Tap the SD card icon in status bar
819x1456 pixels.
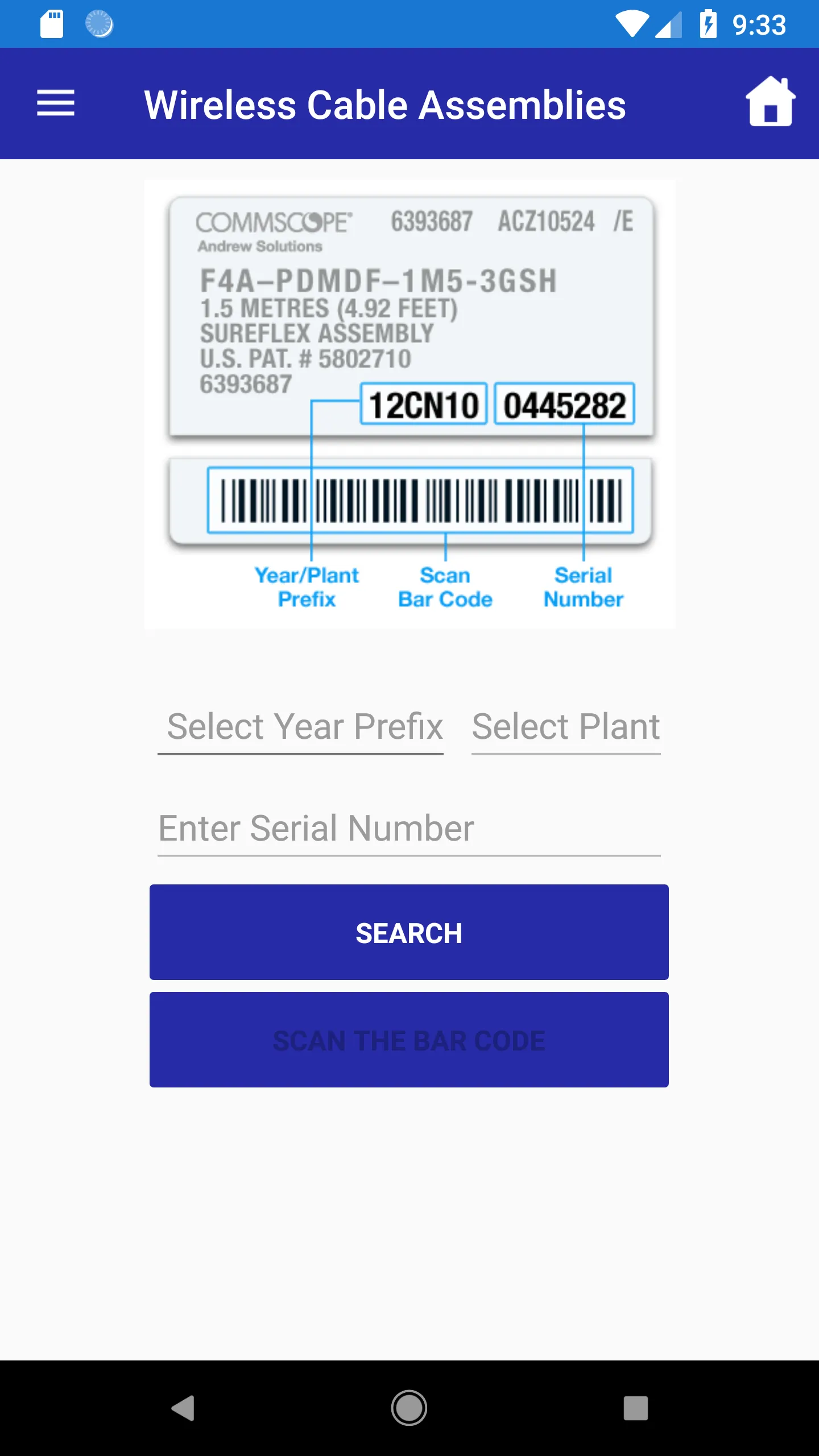click(51, 24)
